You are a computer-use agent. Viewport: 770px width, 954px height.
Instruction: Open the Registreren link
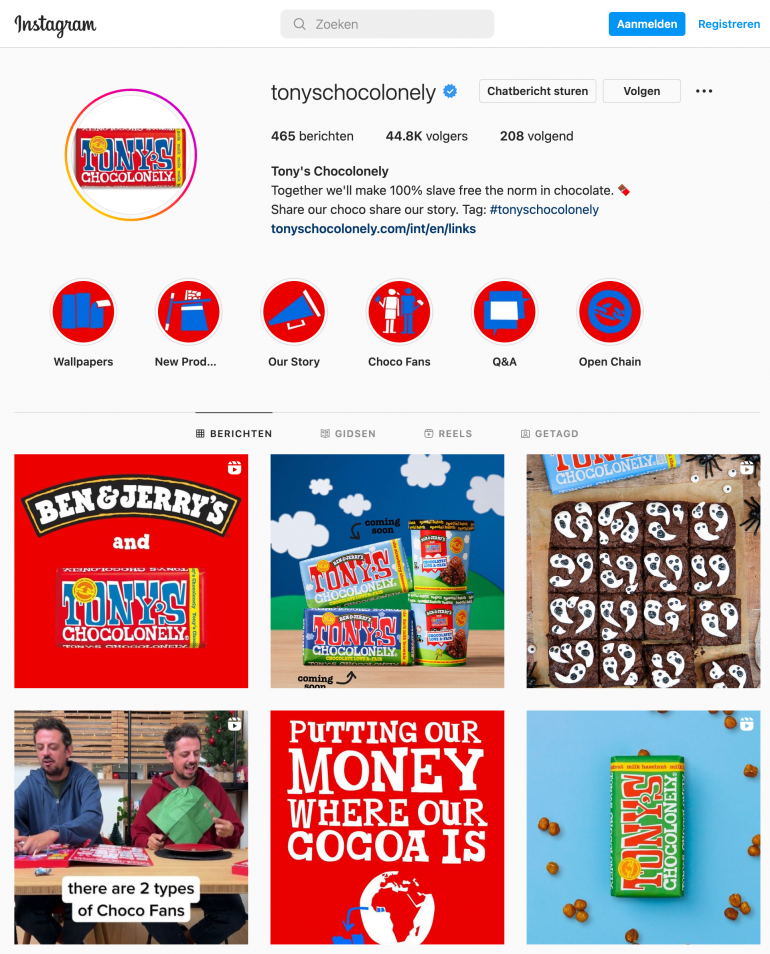[x=728, y=24]
